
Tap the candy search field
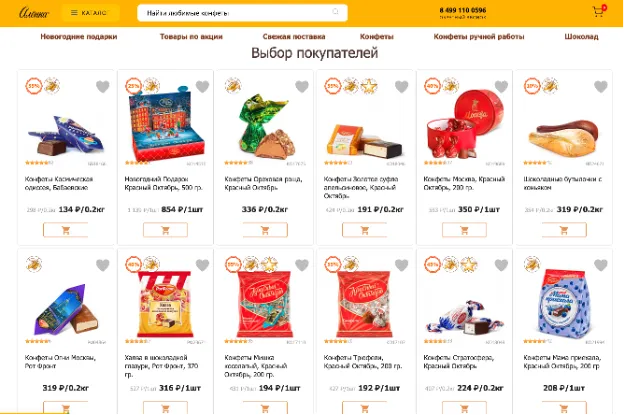(x=235, y=14)
